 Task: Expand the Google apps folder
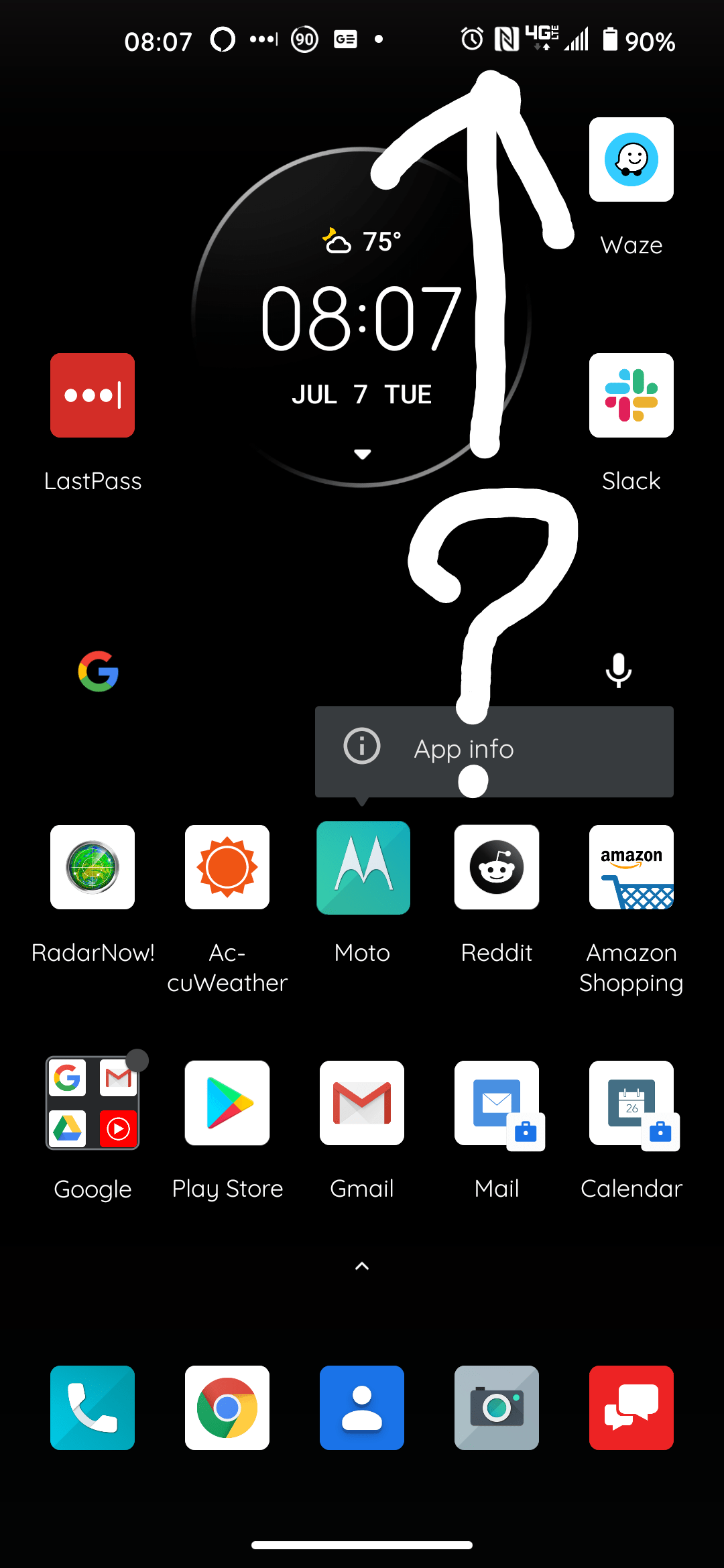pyautogui.click(x=93, y=1103)
